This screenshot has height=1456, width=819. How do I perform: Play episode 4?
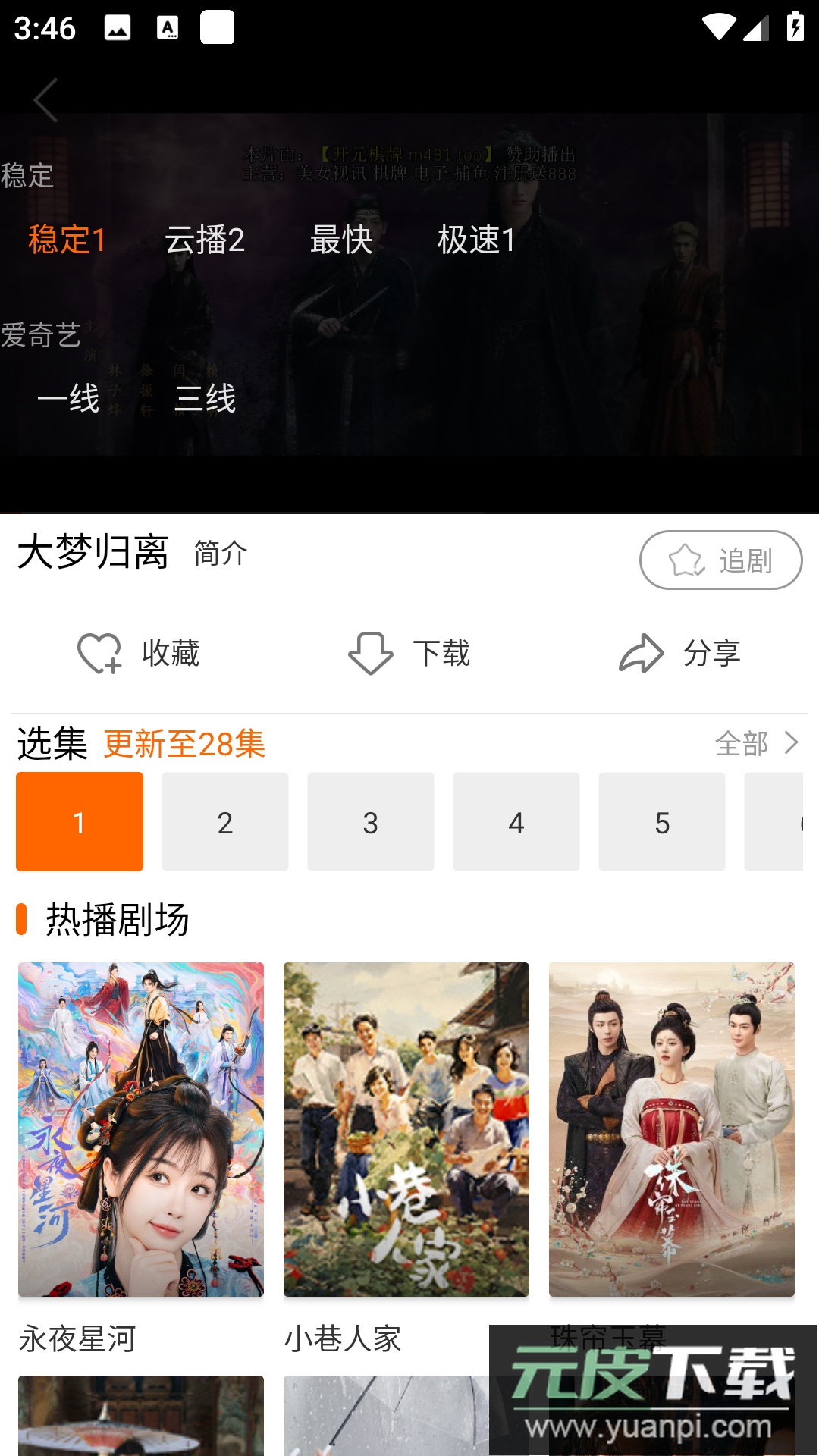tap(516, 822)
